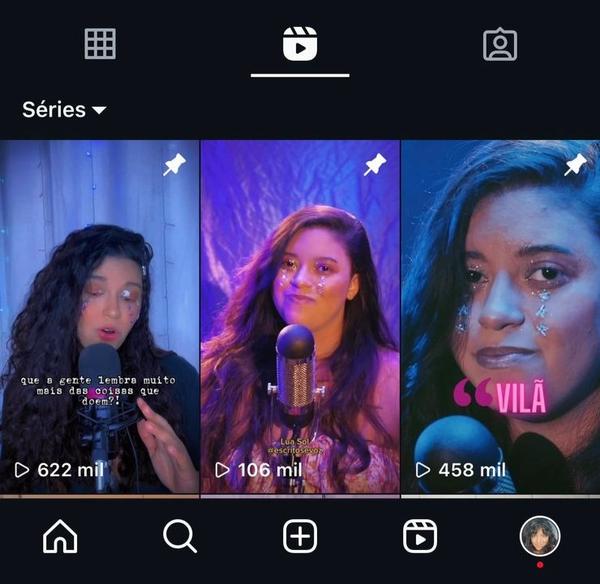Screen dimensions: 600x584
Task: Open the Reels feed in bottom navigation
Action: [420, 537]
